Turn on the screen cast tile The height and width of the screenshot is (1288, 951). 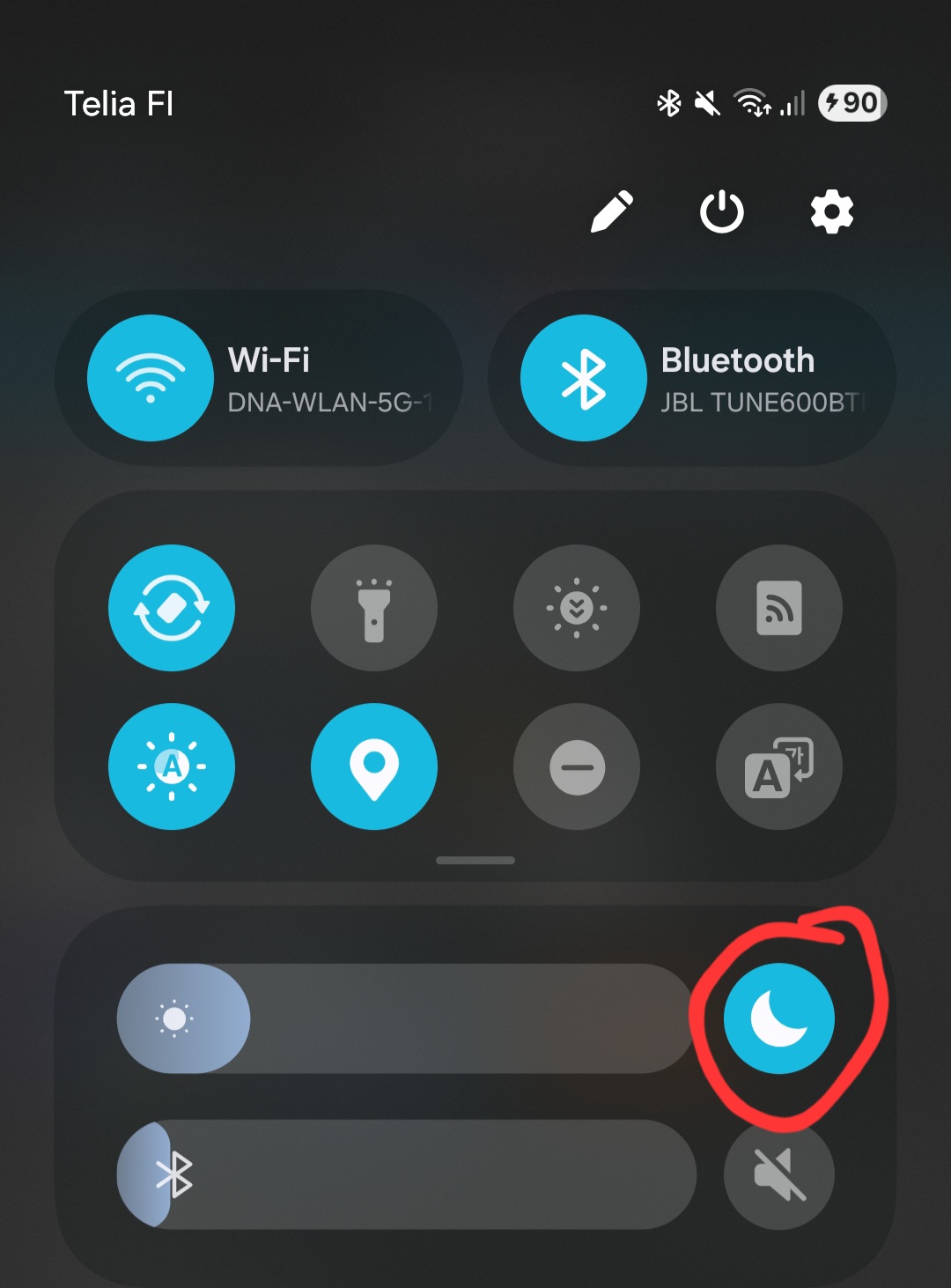(x=779, y=608)
